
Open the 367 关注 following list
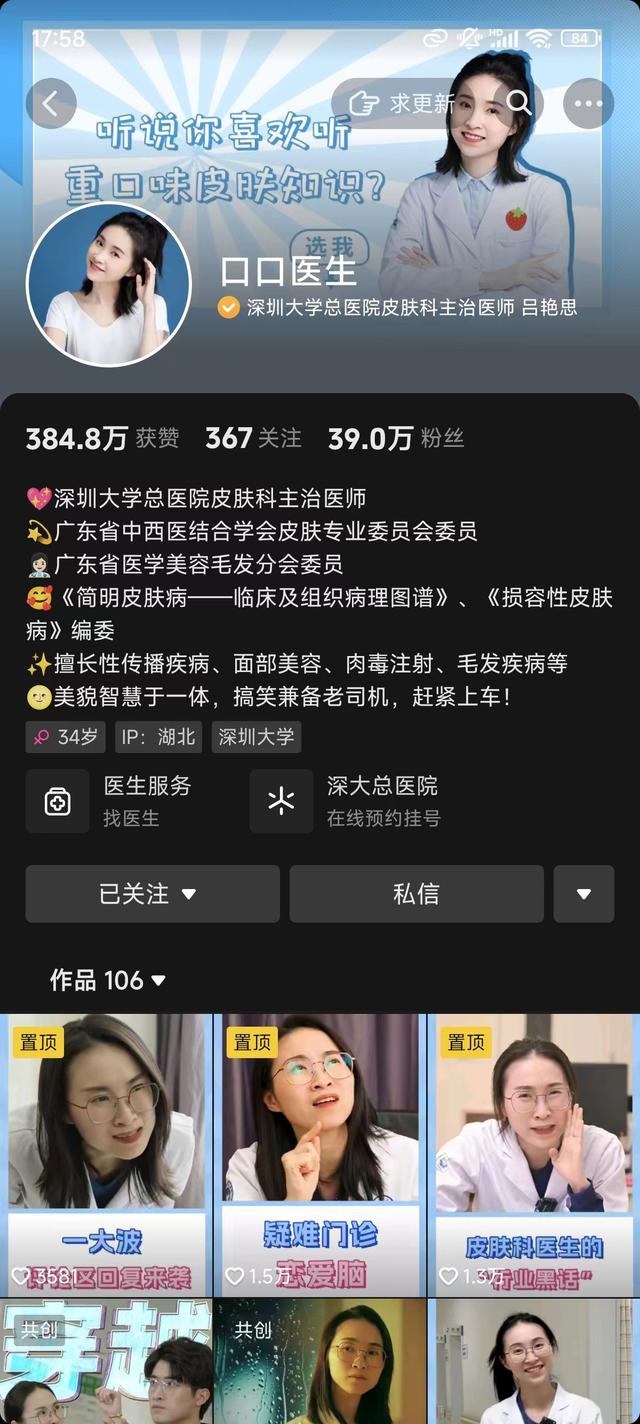253,438
